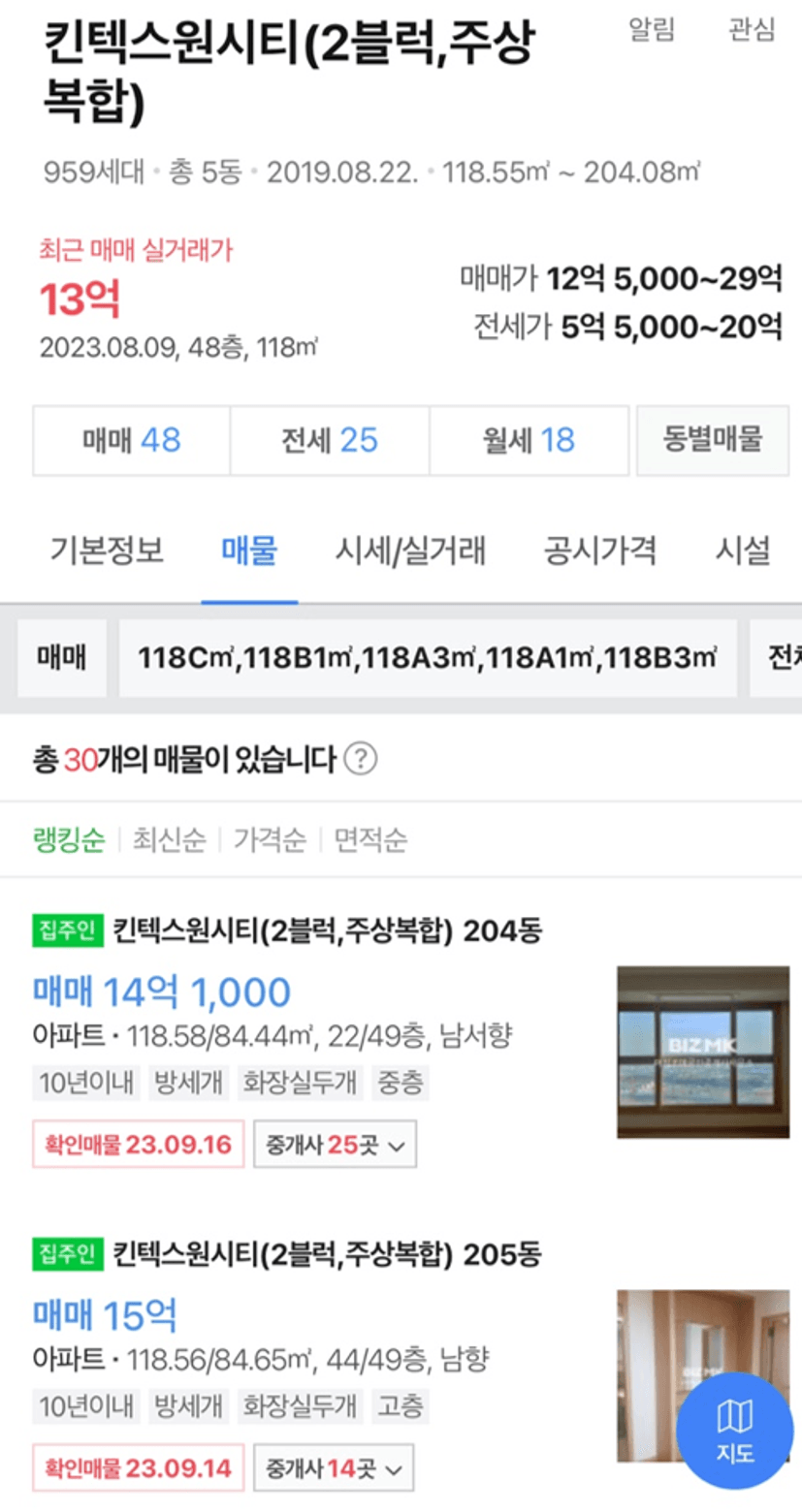Screen dimensions: 802x1512
Task: Open the 공시가격 tab
Action: click(x=600, y=551)
